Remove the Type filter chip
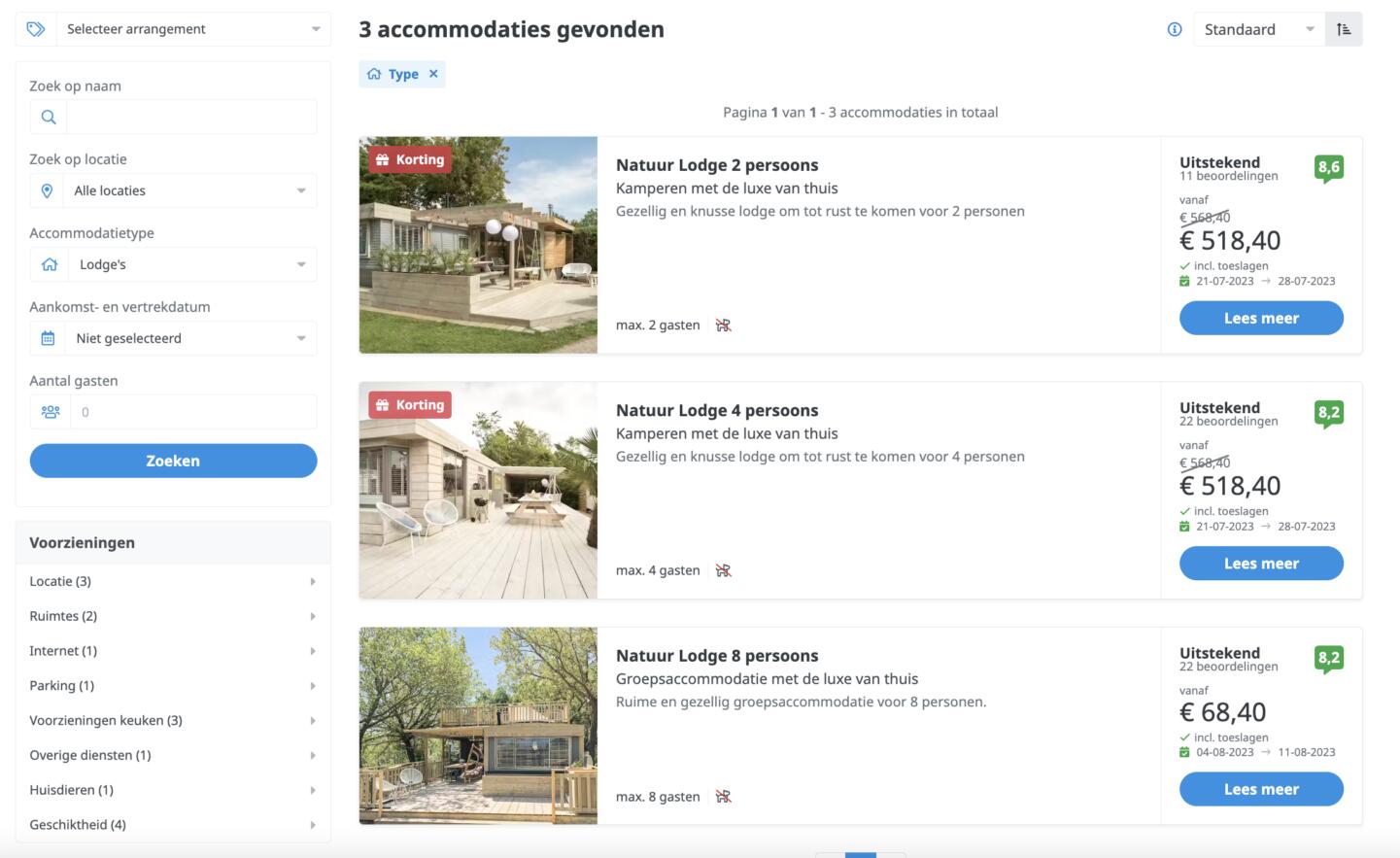Image resolution: width=1400 pixels, height=858 pixels. [433, 74]
